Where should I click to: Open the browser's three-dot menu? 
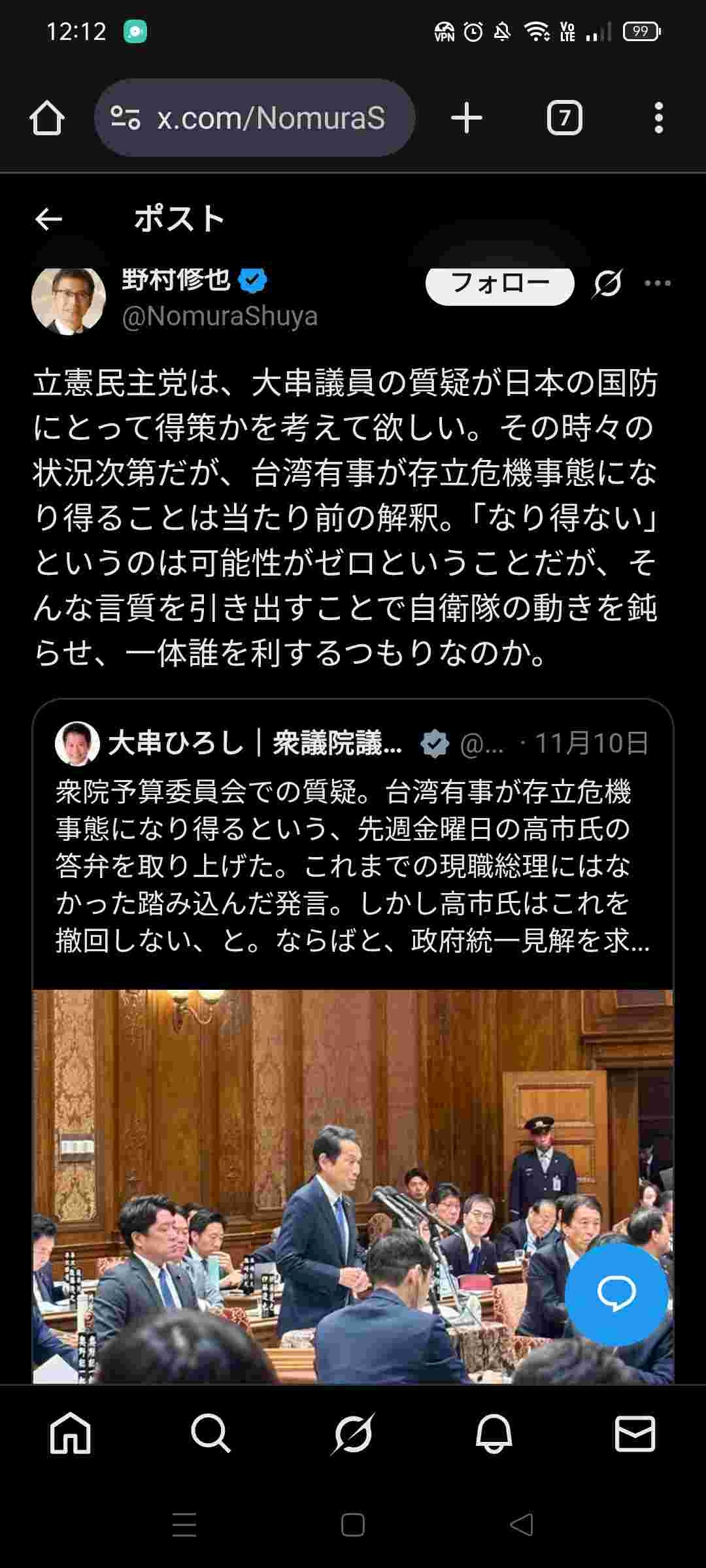pyautogui.click(x=658, y=118)
